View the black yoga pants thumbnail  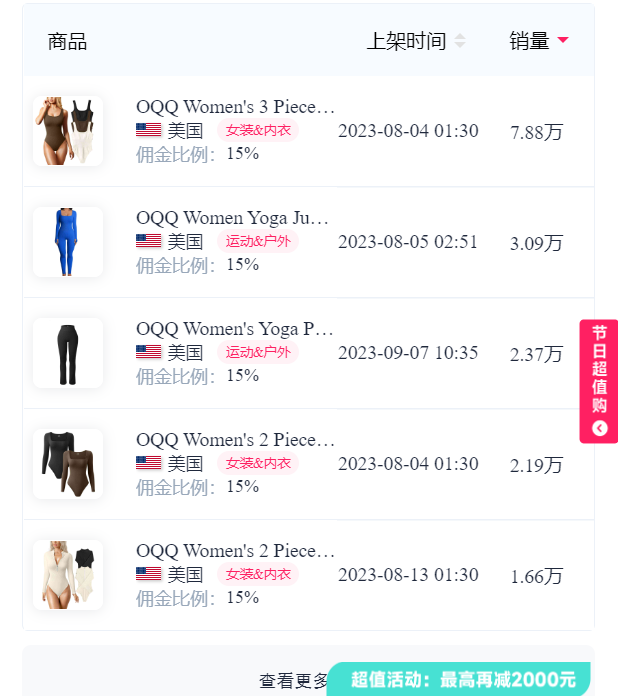(68, 353)
